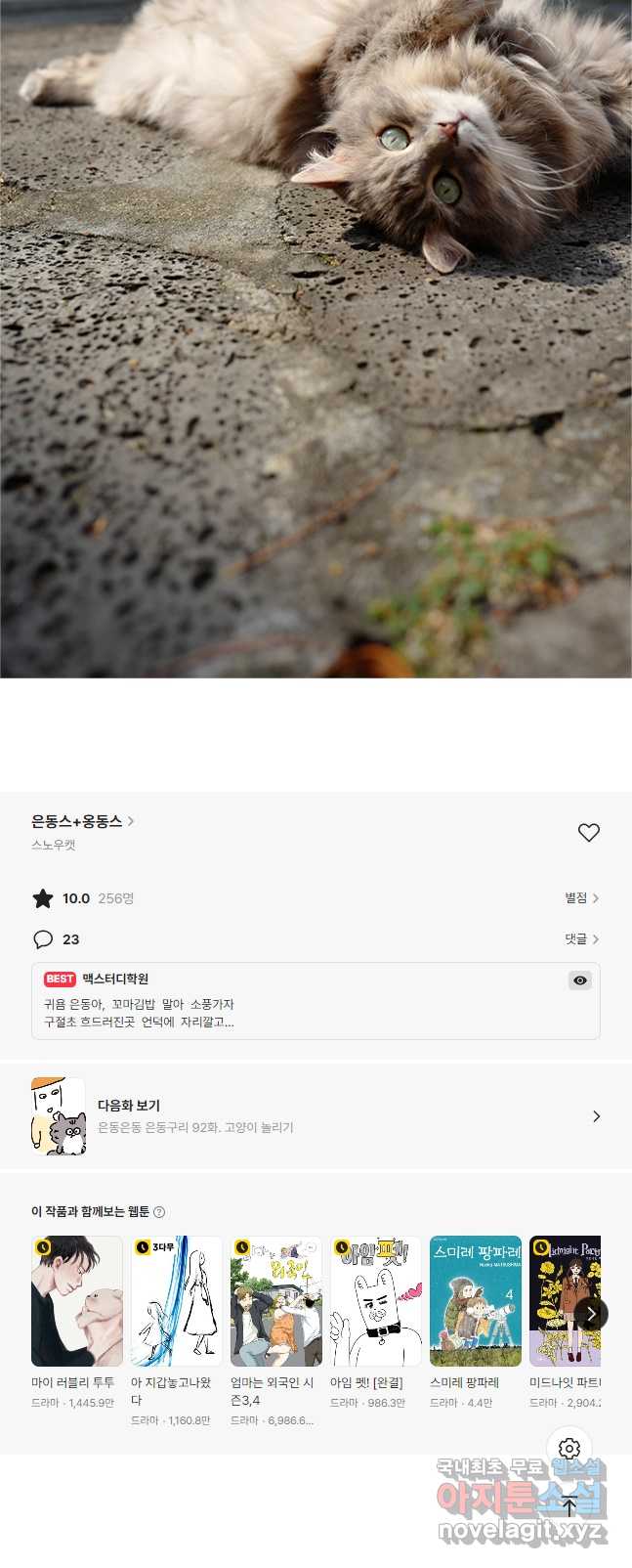Open the info icon beside 이 작품과 함께보는 웹툰
Viewport: 632px width, 1568px height.
159,1212
